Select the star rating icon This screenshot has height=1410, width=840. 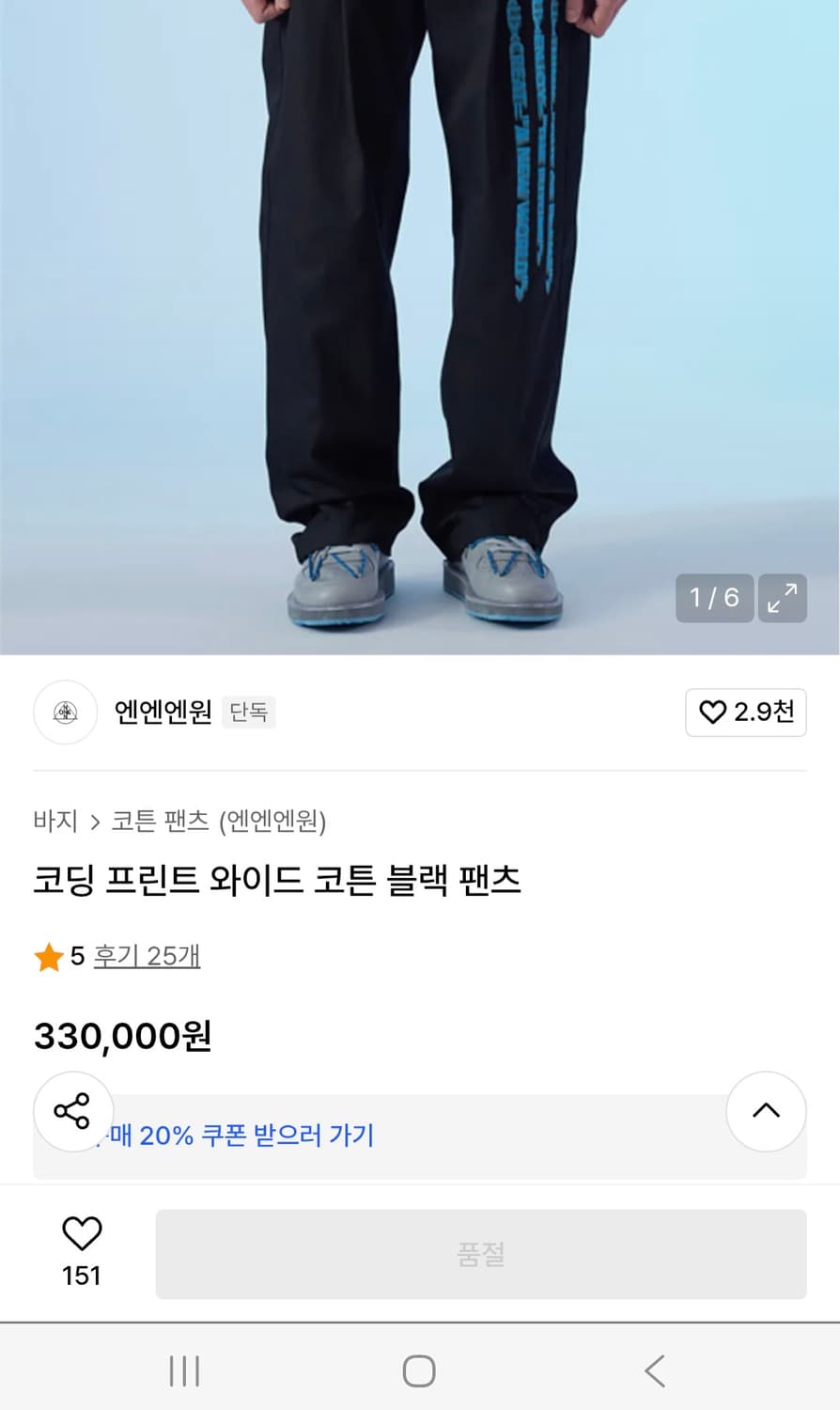point(50,955)
